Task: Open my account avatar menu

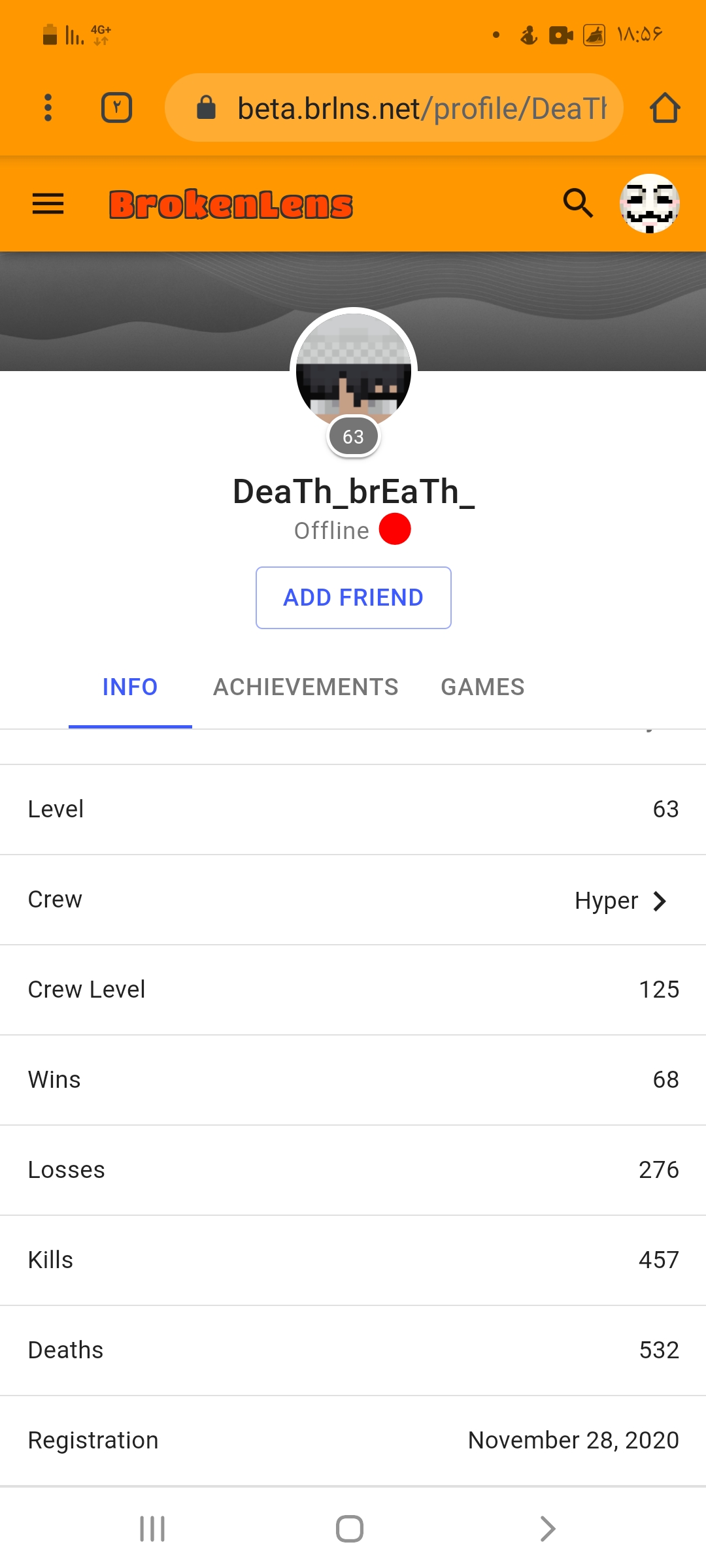Action: pos(650,204)
